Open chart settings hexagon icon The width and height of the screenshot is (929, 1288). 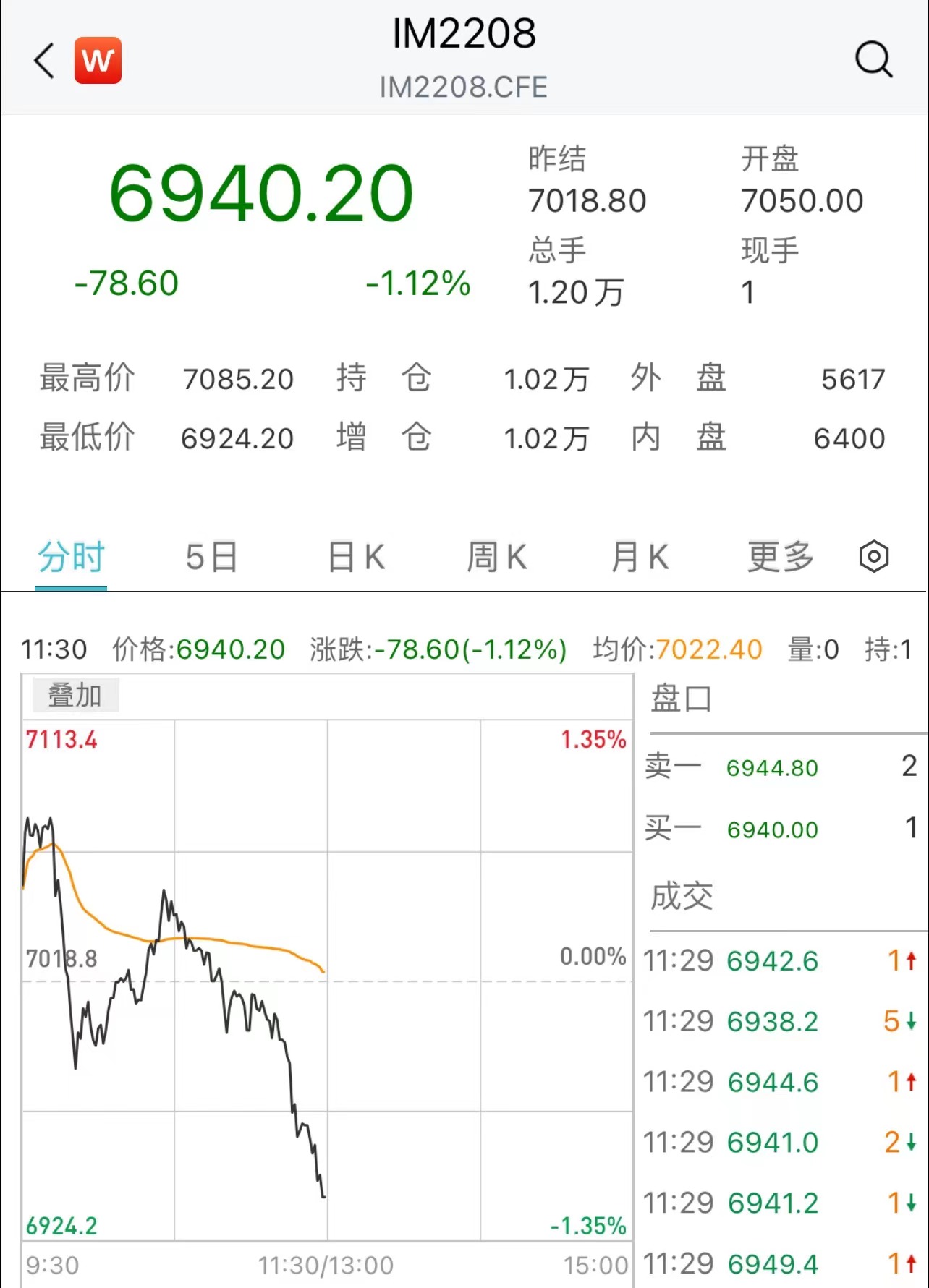(873, 557)
